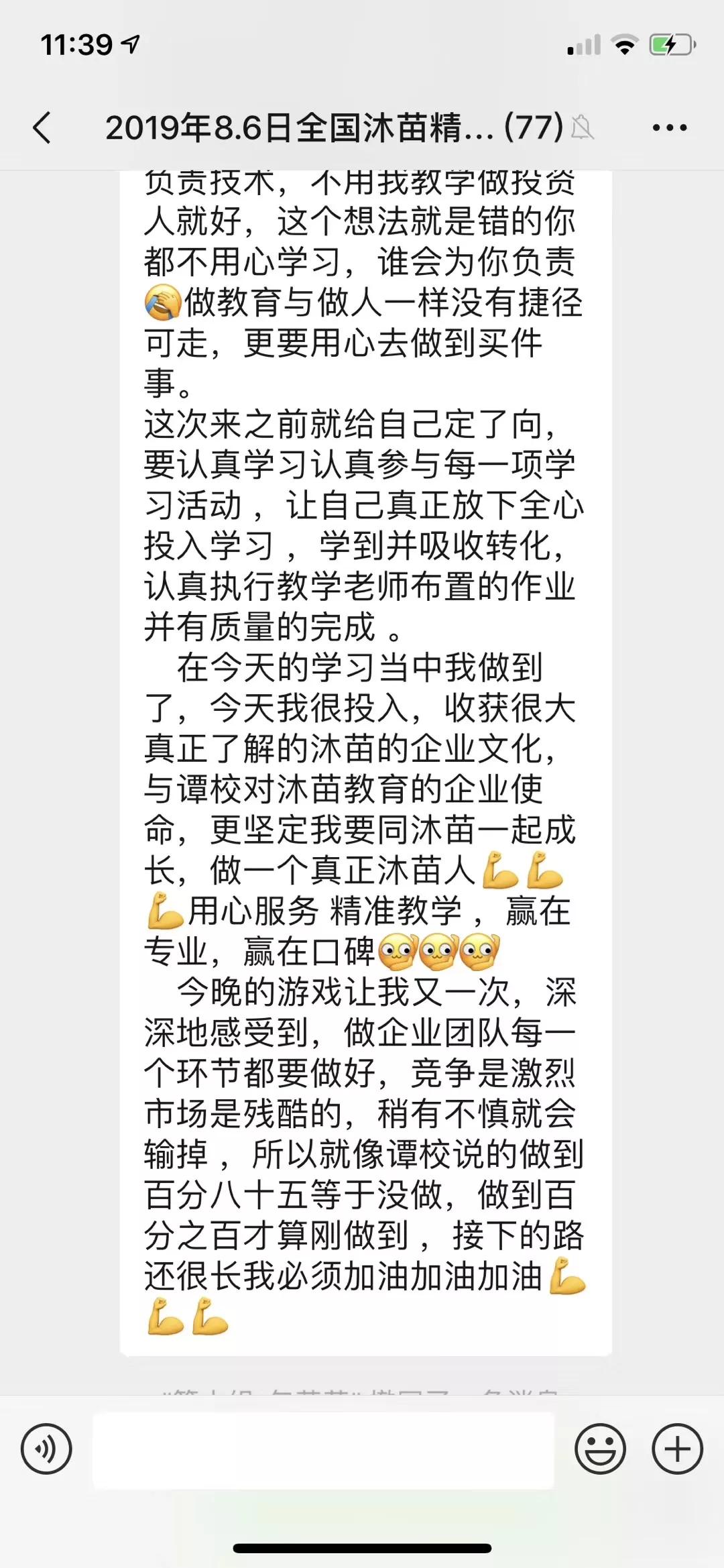
Task: Tap the message text field
Action: (x=323, y=1449)
